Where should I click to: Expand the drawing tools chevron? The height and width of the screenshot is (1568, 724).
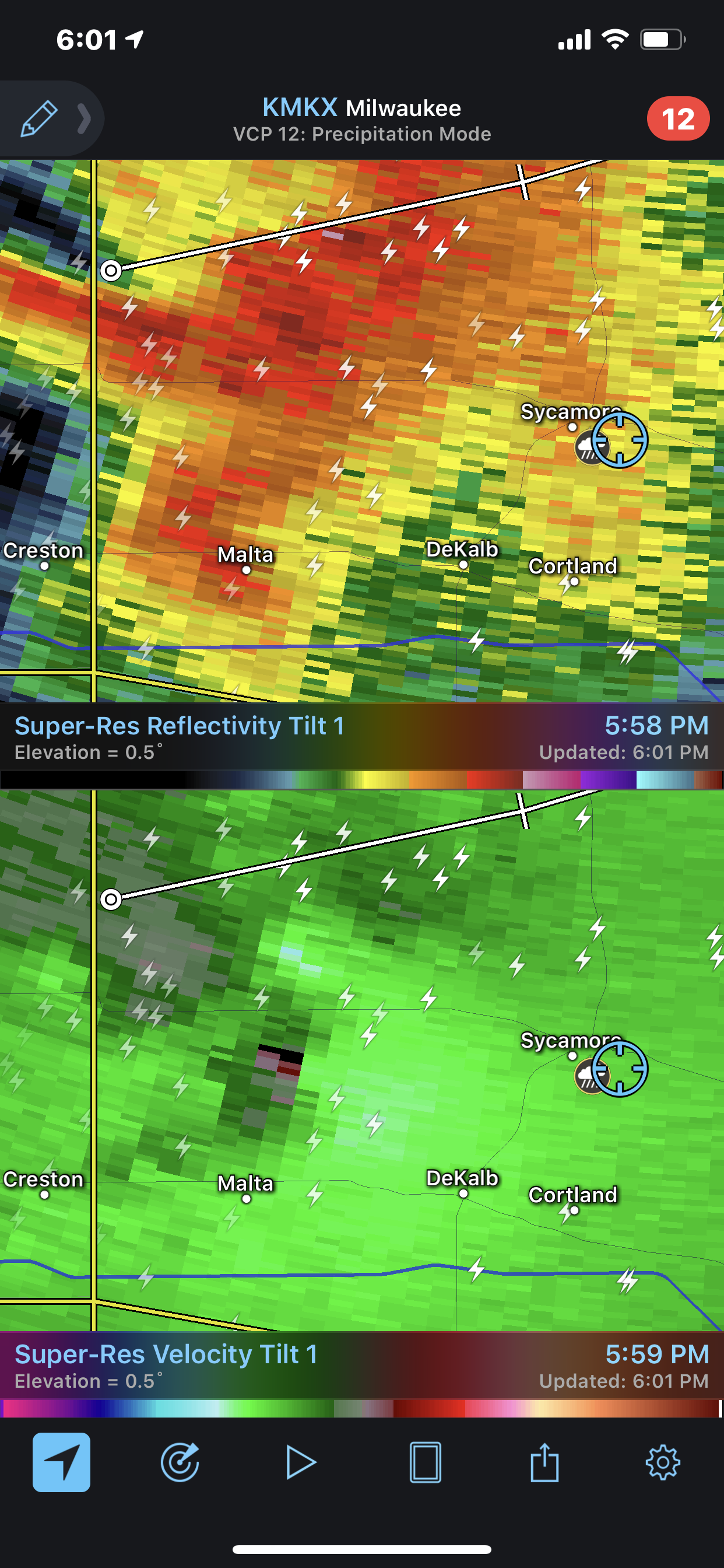coord(84,118)
